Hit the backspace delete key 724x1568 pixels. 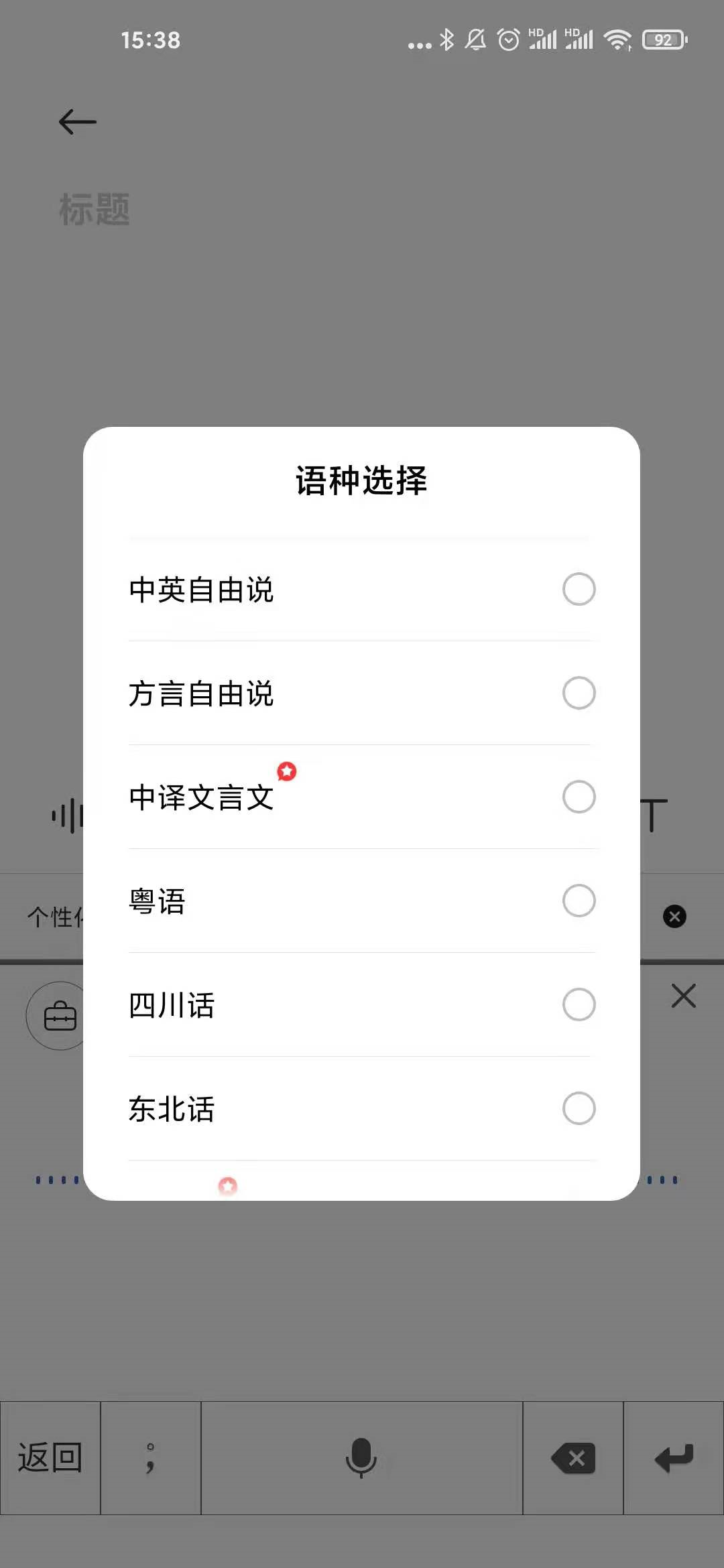573,1458
